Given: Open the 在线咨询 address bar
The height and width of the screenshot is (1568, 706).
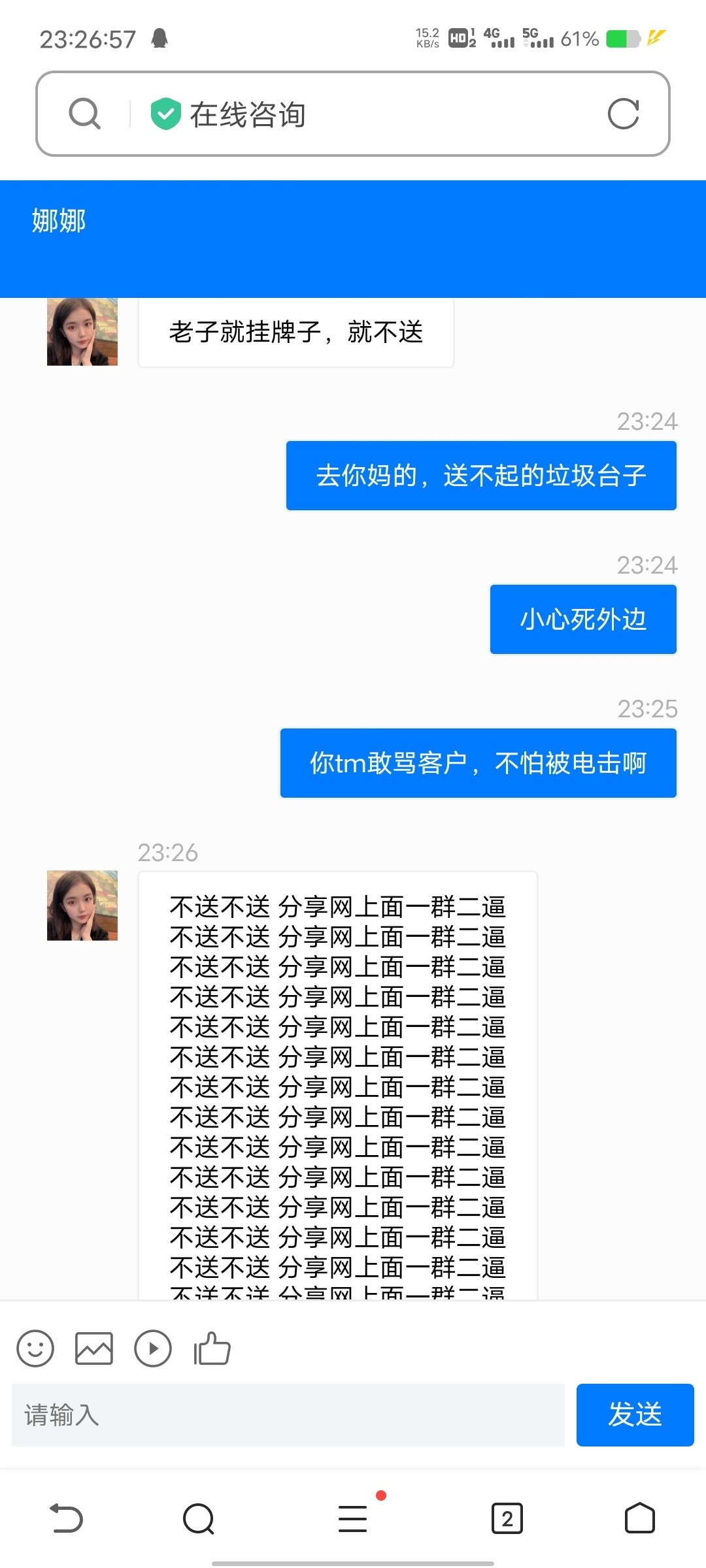Looking at the screenshot, I should click(366, 114).
